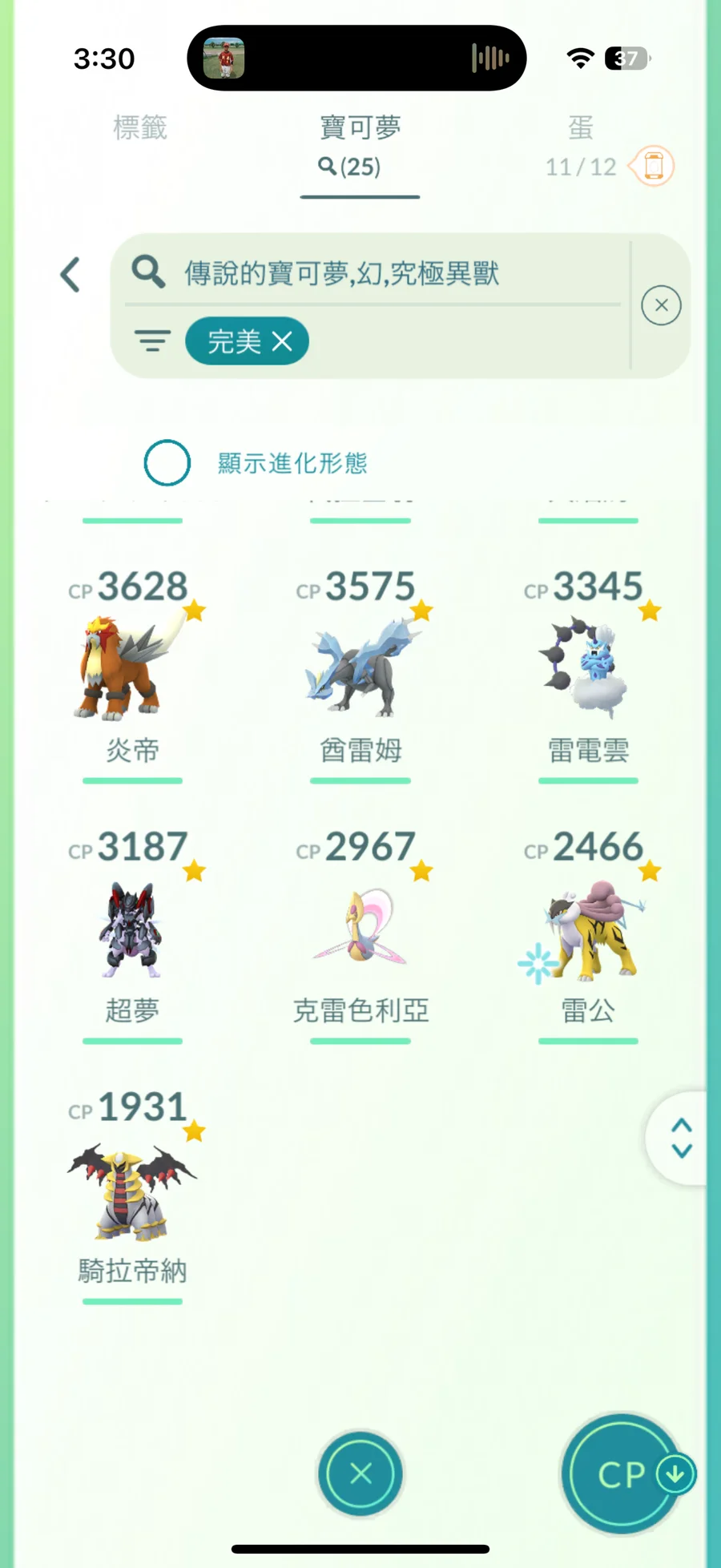Screen dimensions: 721x1568
Task: Open the orange device icon beside eggs
Action: pos(654,167)
